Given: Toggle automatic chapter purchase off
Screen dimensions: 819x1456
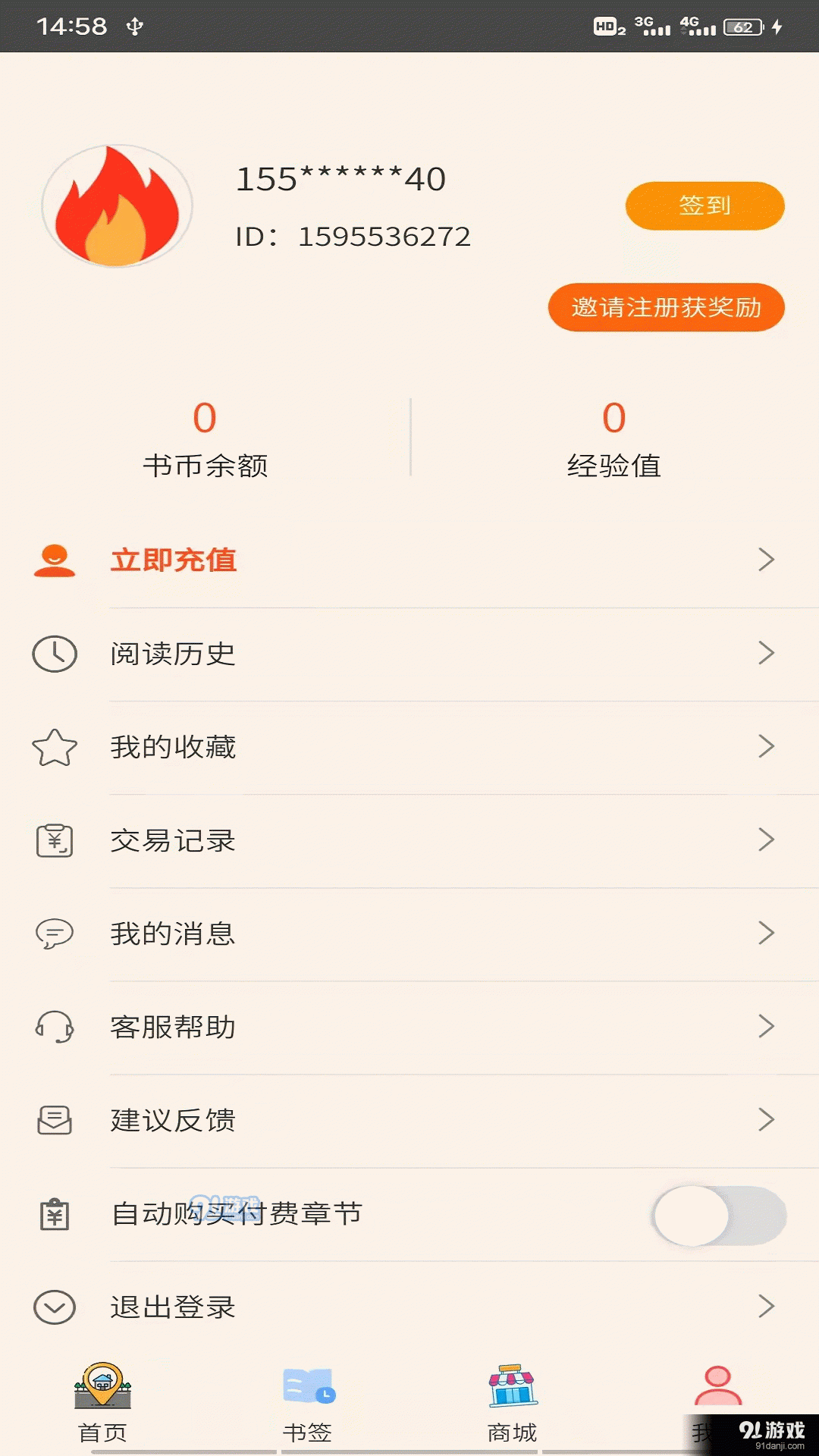Looking at the screenshot, I should [x=720, y=1213].
